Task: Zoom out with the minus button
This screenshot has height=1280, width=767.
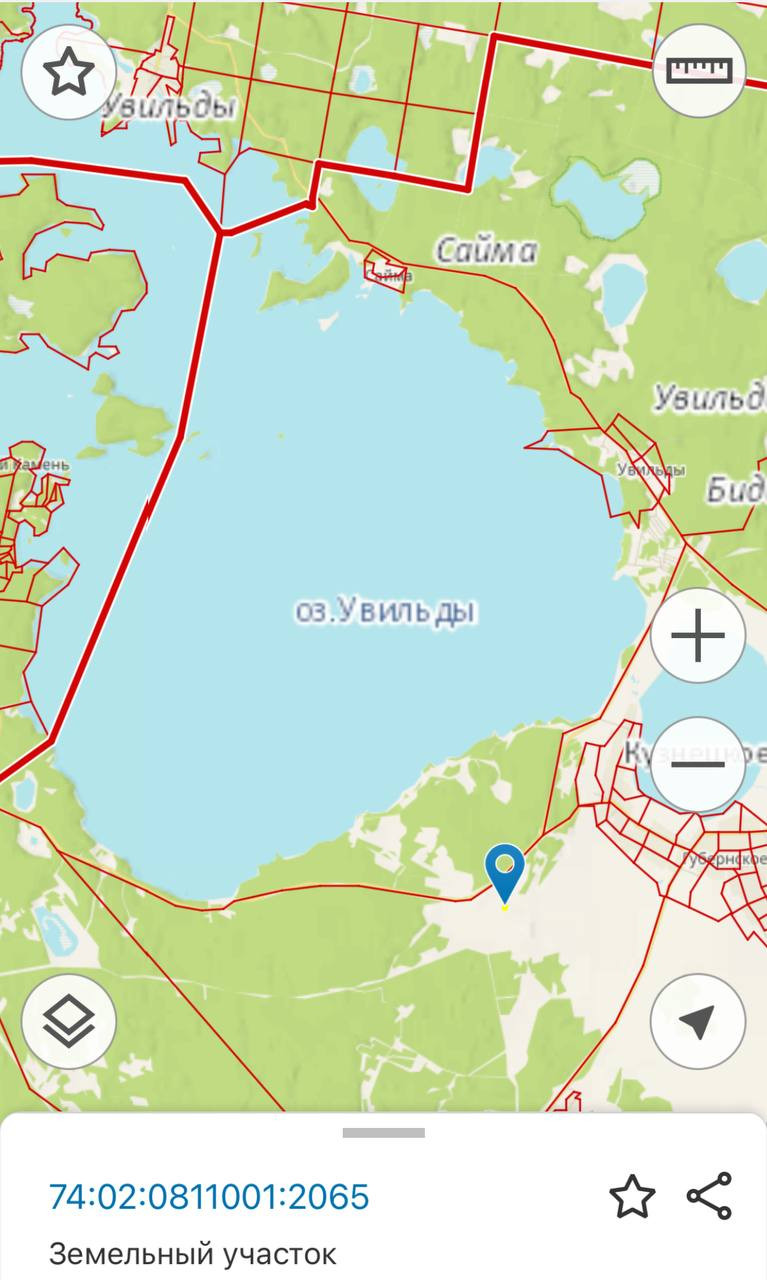Action: (x=698, y=764)
